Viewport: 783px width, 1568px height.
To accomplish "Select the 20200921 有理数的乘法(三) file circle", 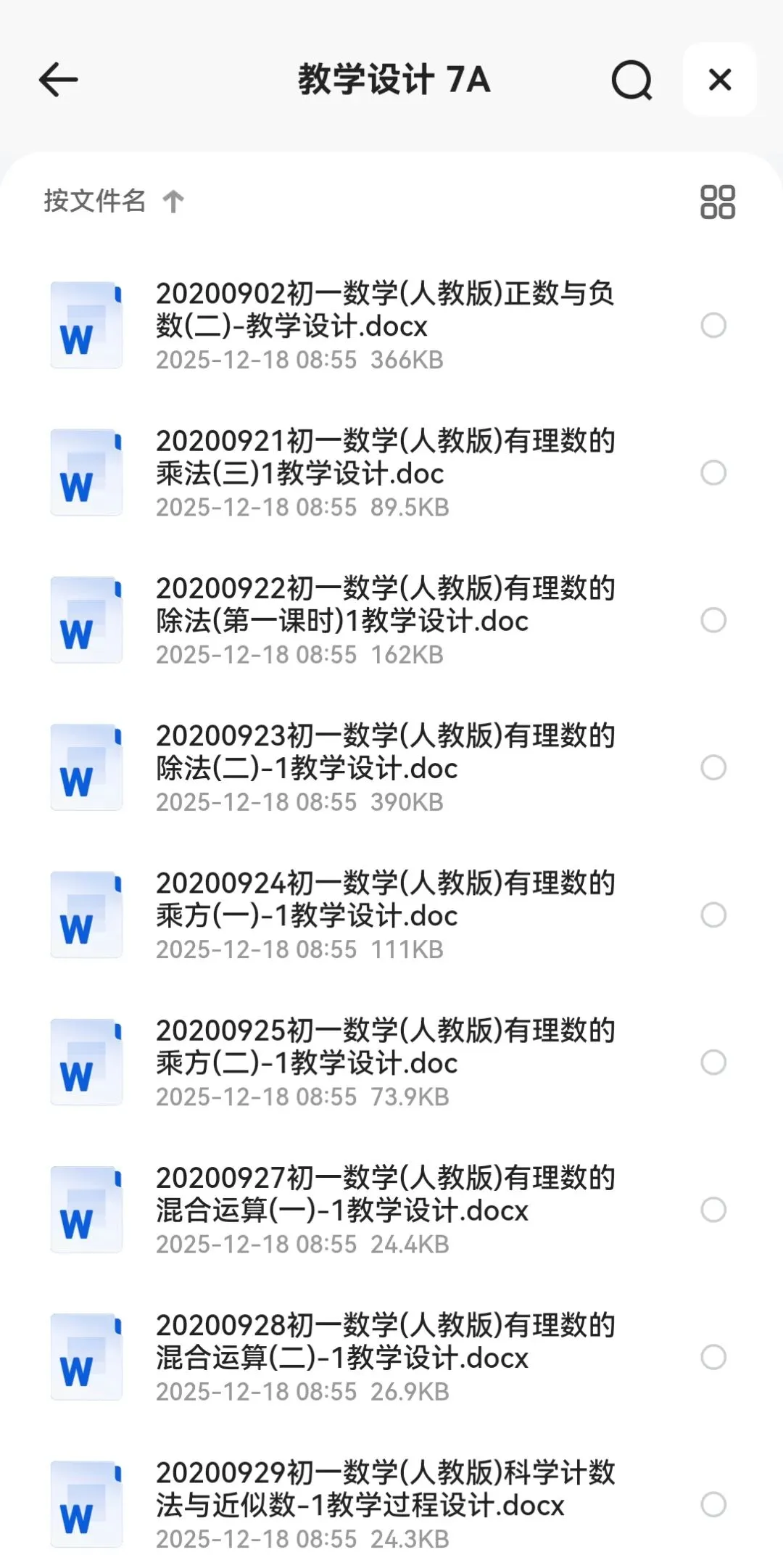I will click(713, 473).
